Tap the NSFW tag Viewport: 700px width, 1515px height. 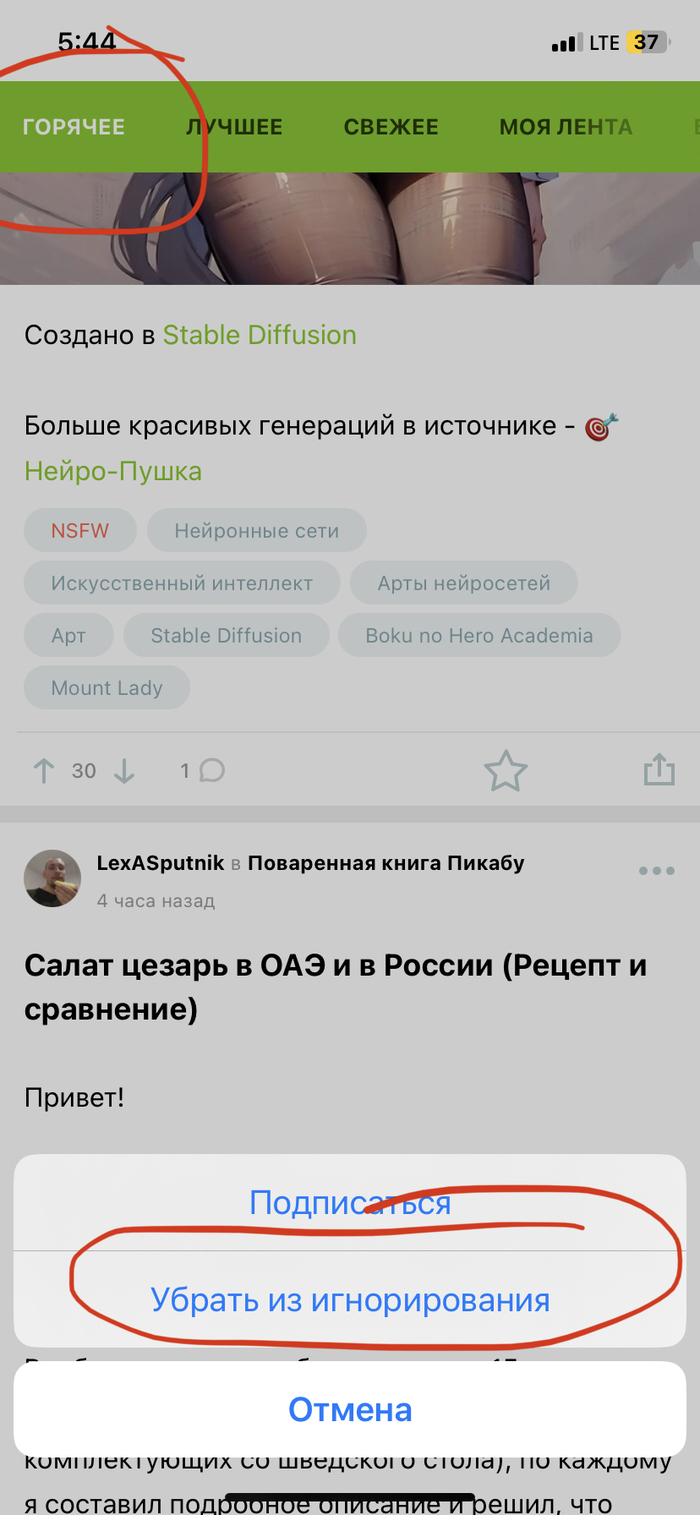coord(80,531)
